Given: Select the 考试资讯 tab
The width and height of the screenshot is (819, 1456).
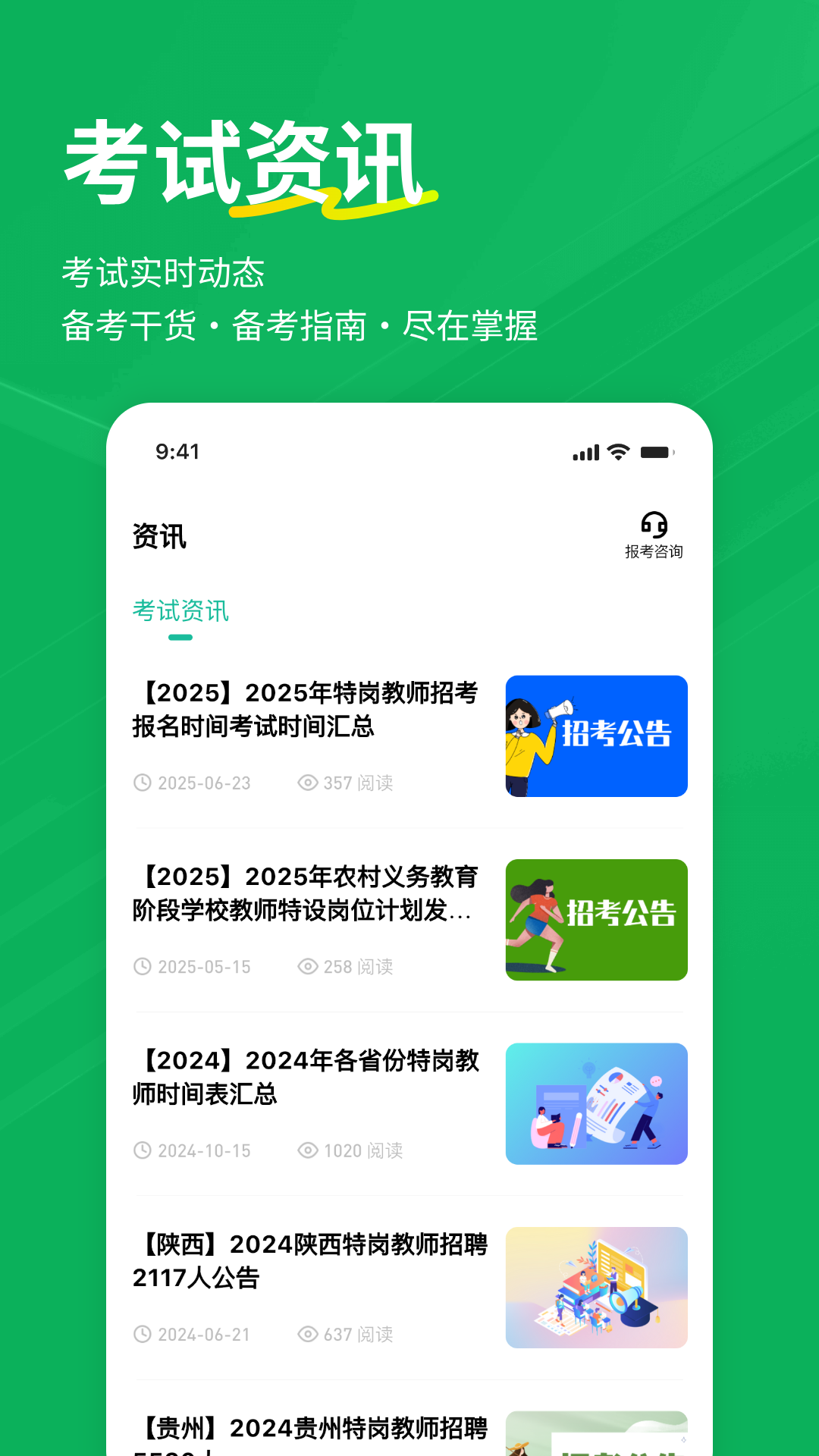Looking at the screenshot, I should pyautogui.click(x=180, y=610).
